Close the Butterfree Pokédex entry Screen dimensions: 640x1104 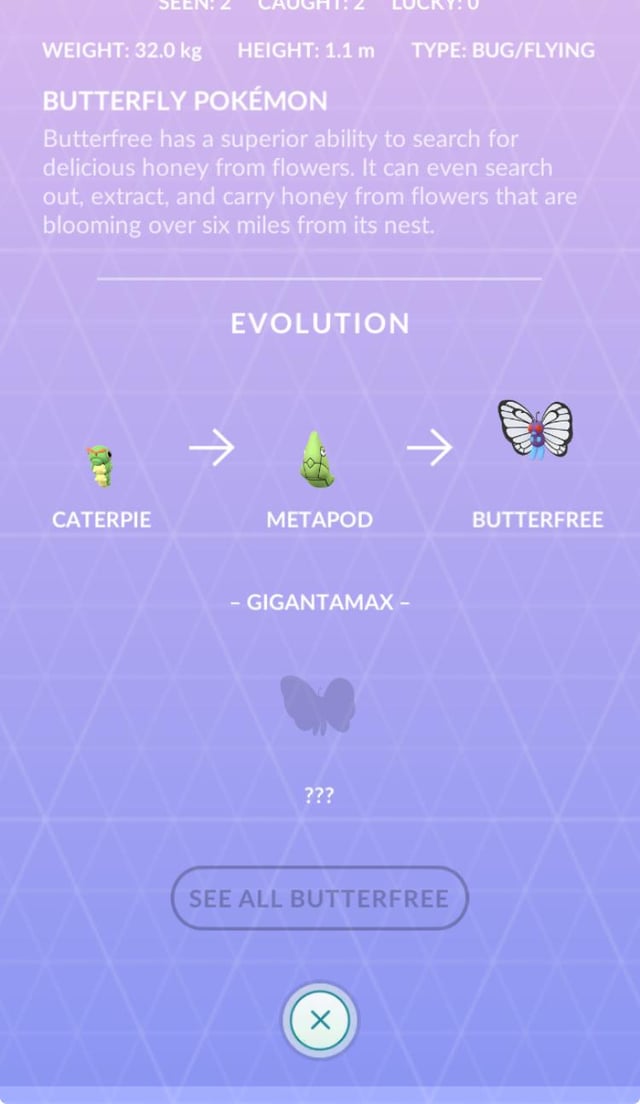[x=320, y=1020]
